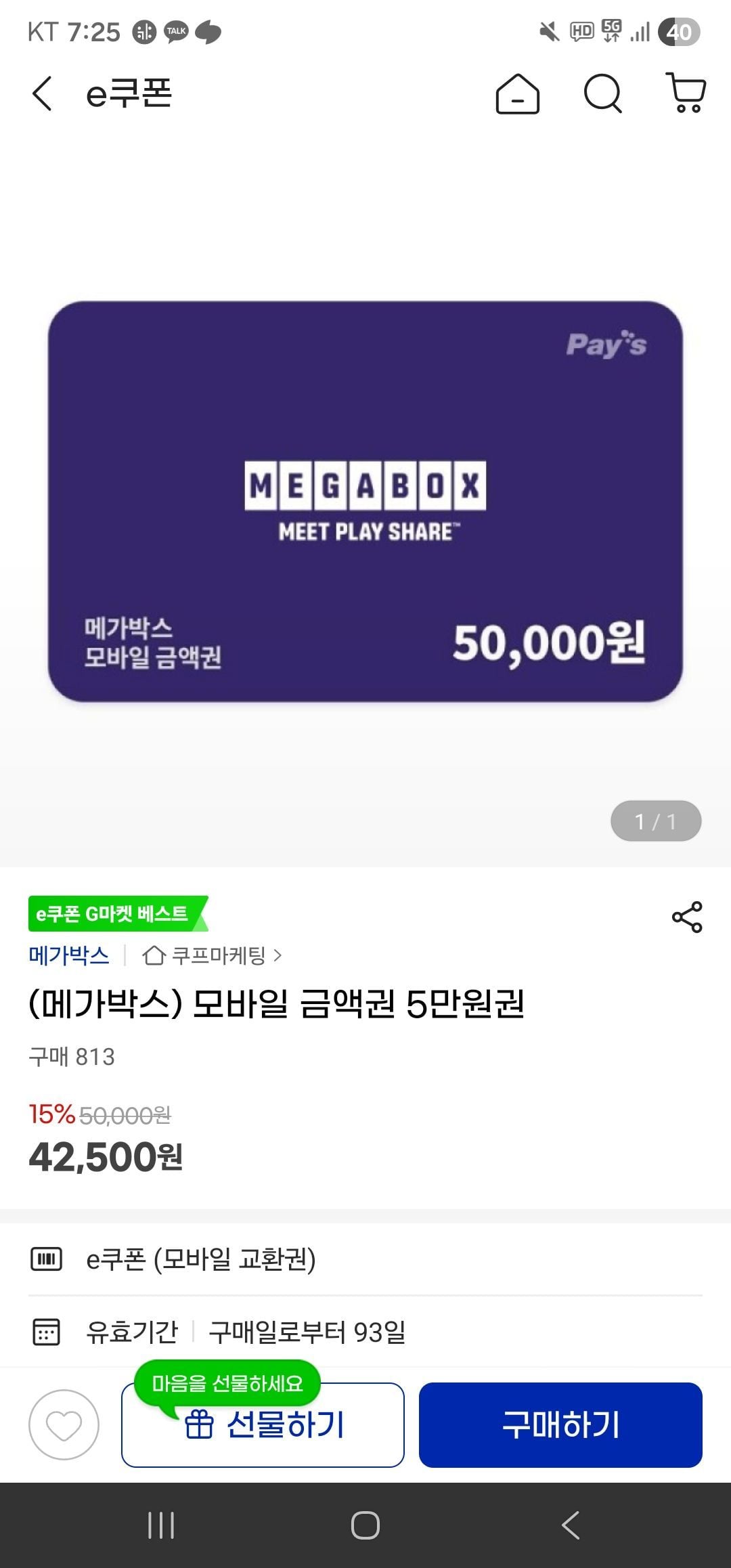
Task: Open the shopping cart
Action: click(x=686, y=93)
